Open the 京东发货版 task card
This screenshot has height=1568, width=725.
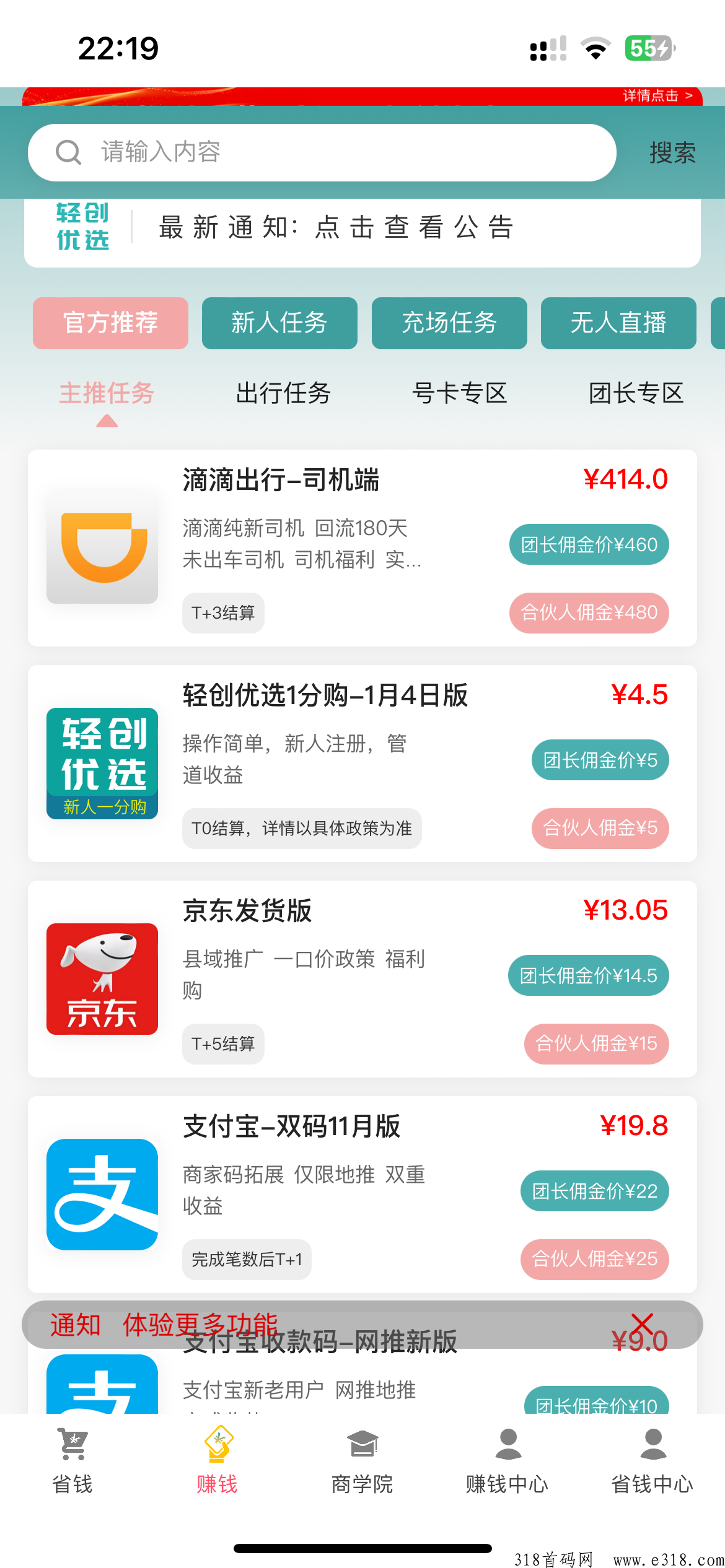tap(362, 979)
